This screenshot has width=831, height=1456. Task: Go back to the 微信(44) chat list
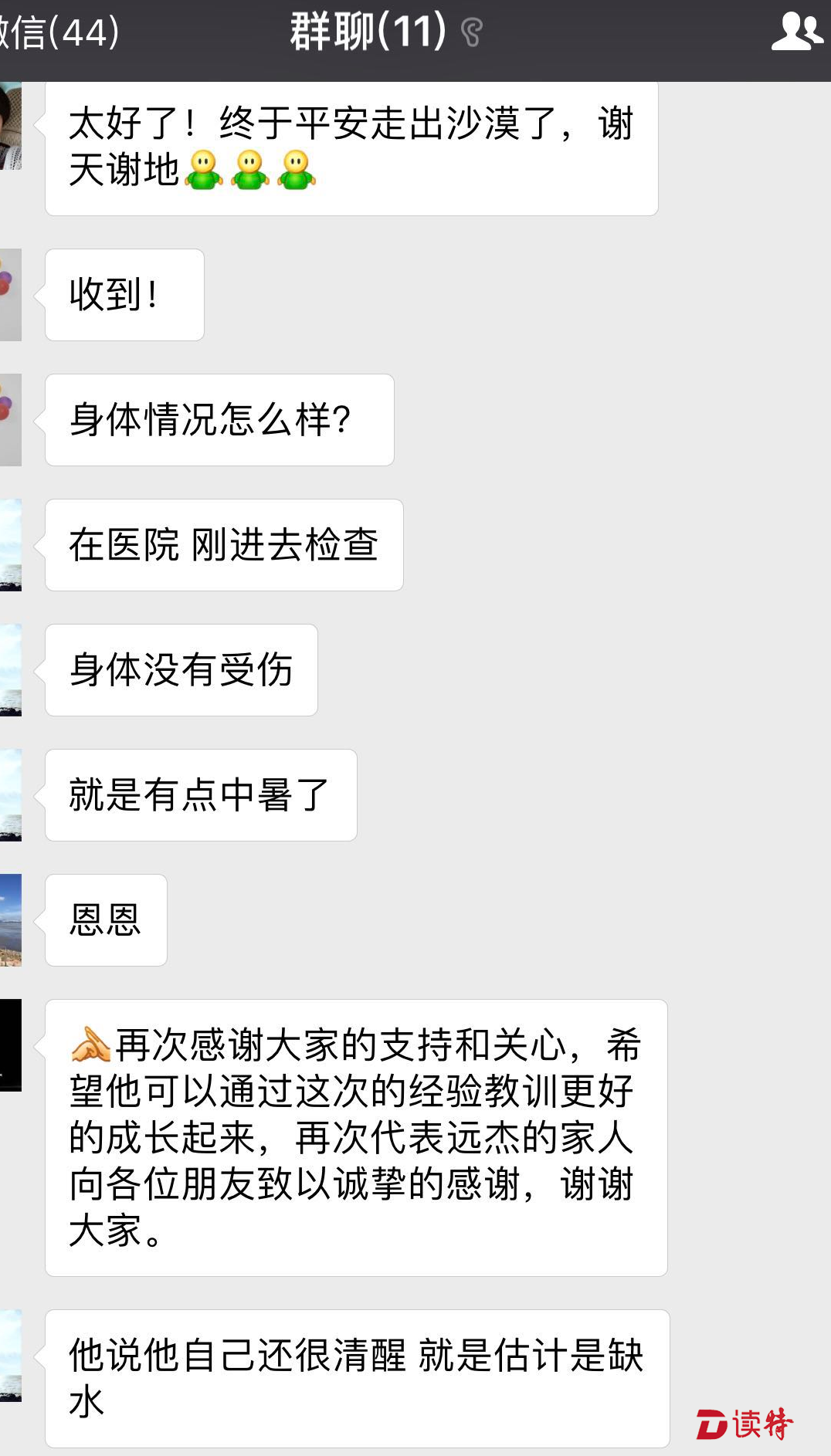[x=58, y=33]
